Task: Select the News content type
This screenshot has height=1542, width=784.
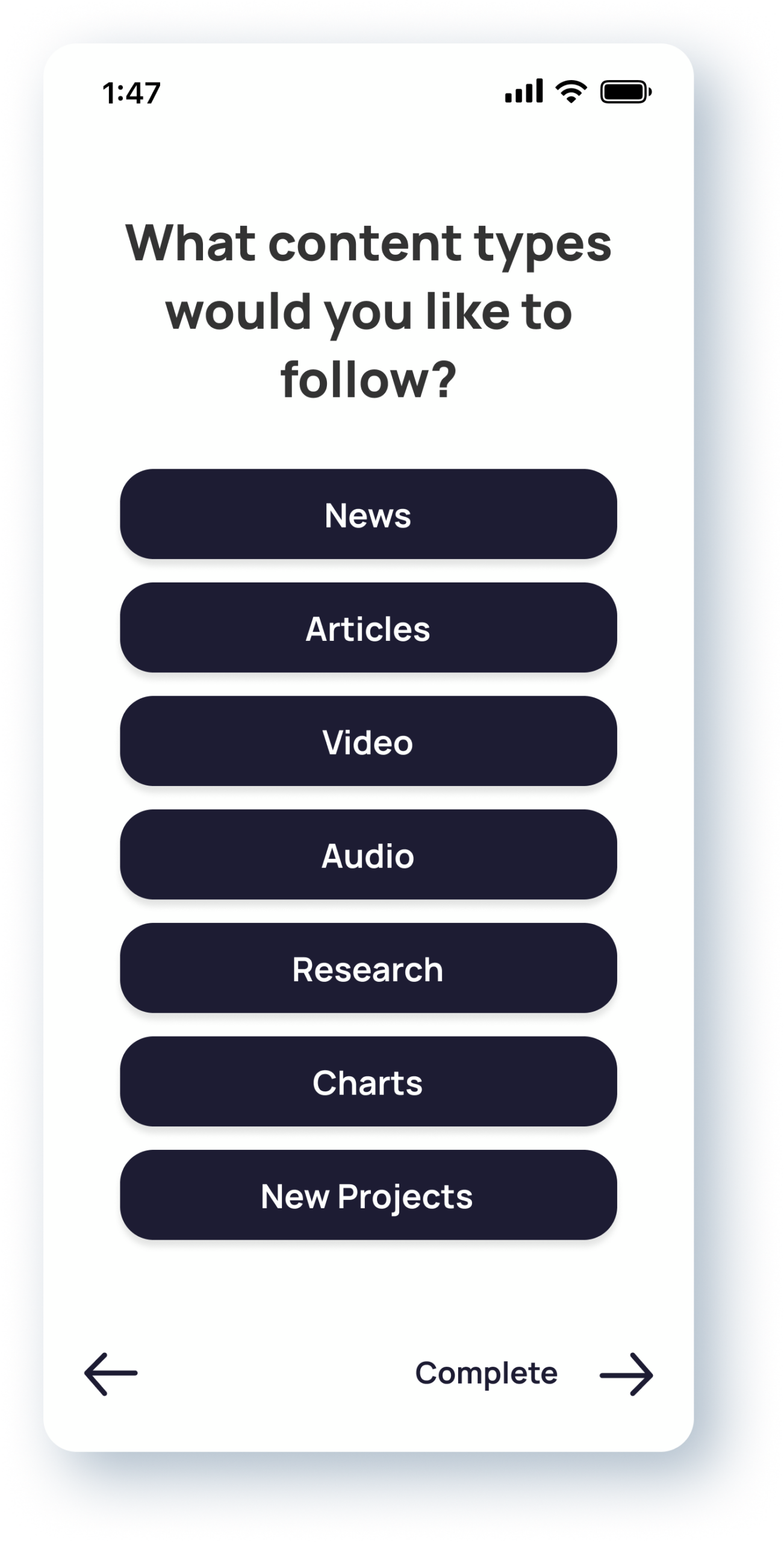Action: (368, 514)
